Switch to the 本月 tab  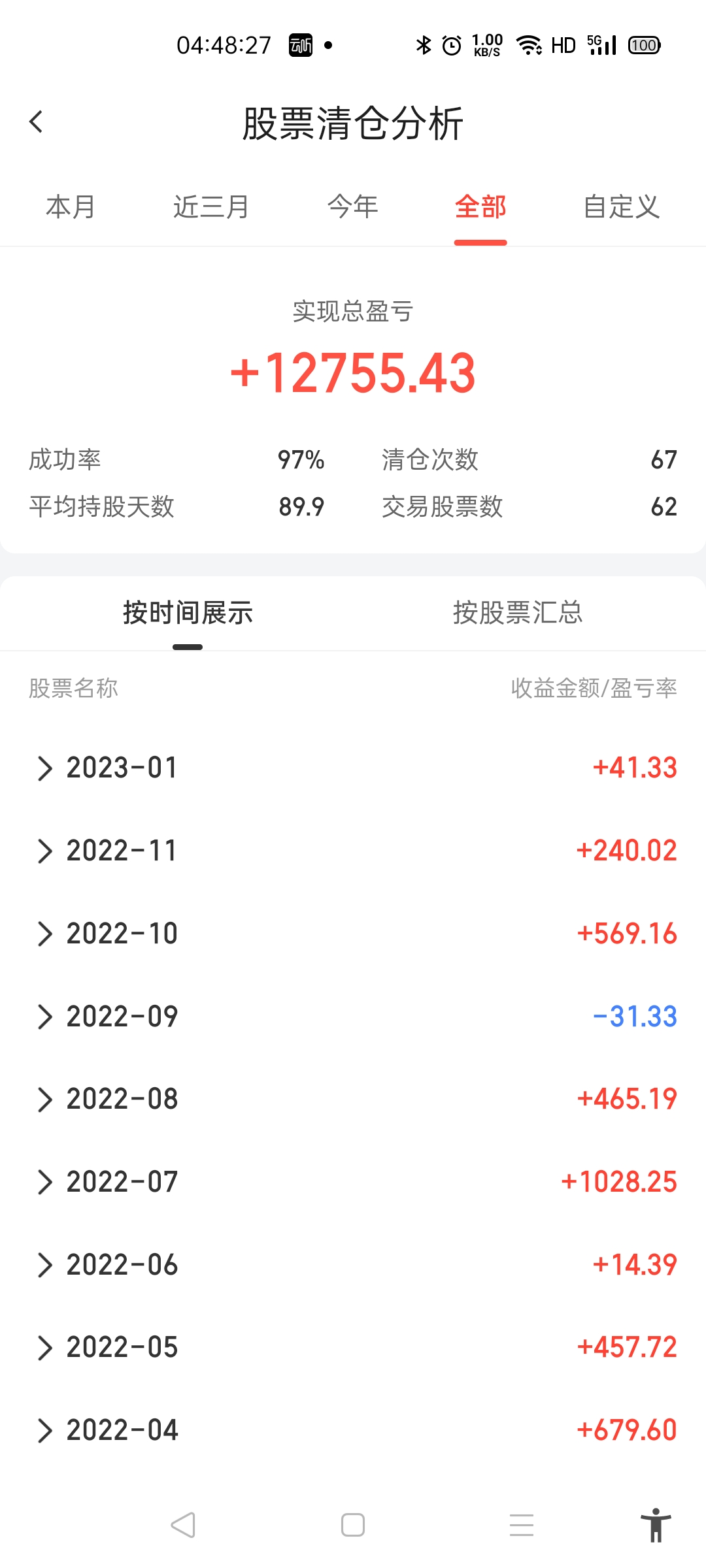tap(71, 207)
